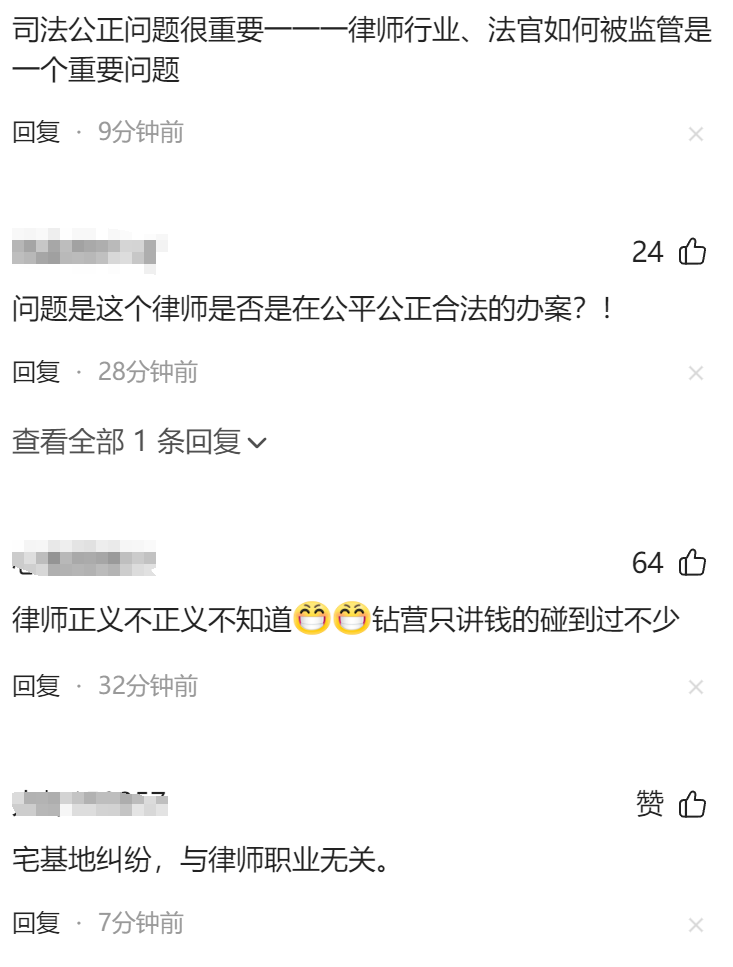
Task: Reply to the comment from 7分钟前
Action: coord(36,922)
